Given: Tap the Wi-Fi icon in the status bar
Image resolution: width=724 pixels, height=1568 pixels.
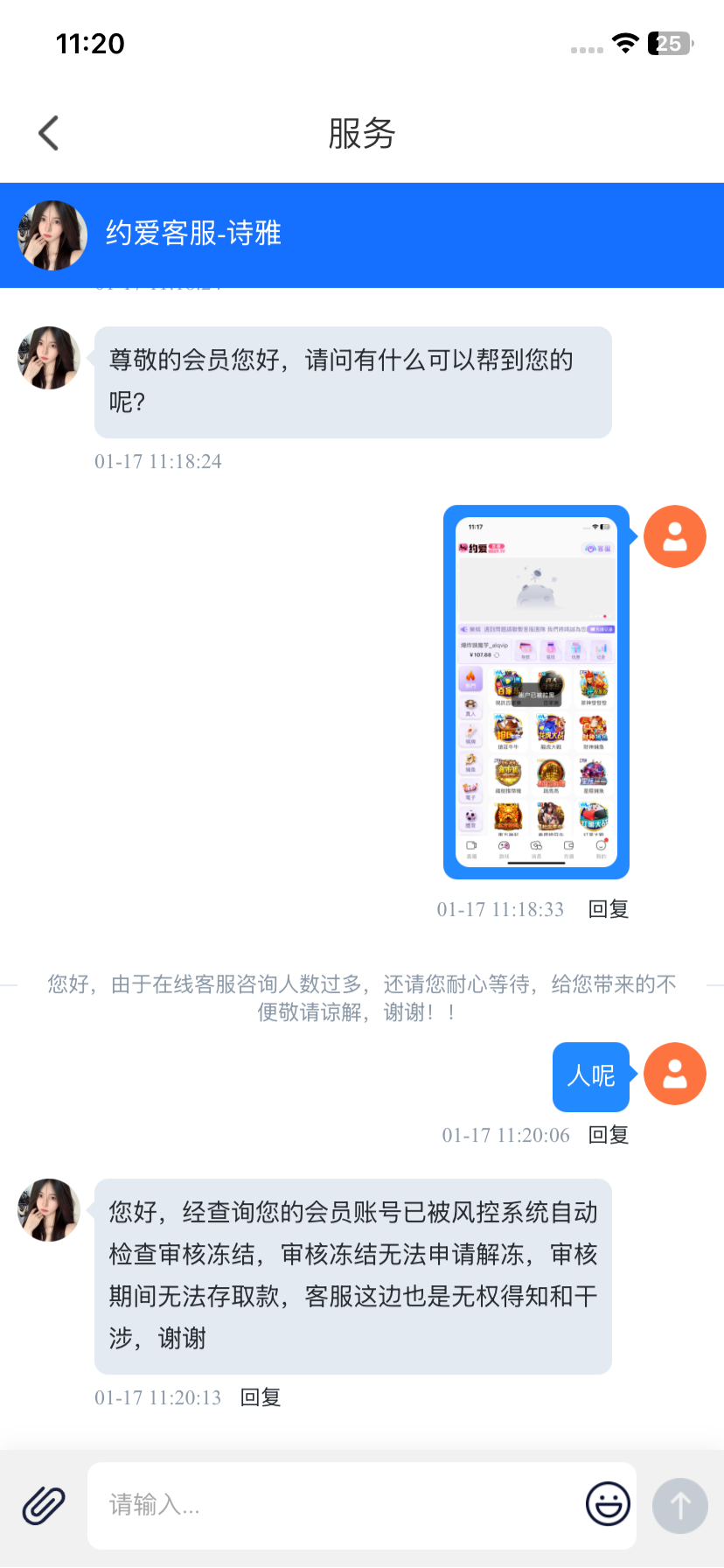Looking at the screenshot, I should click(624, 42).
